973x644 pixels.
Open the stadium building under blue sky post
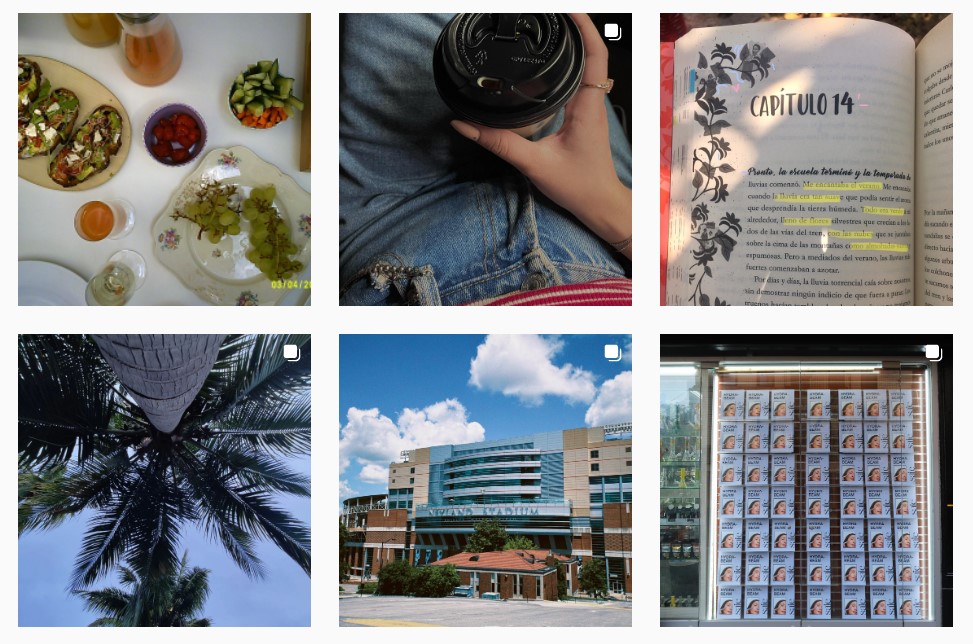pyautogui.click(x=485, y=480)
